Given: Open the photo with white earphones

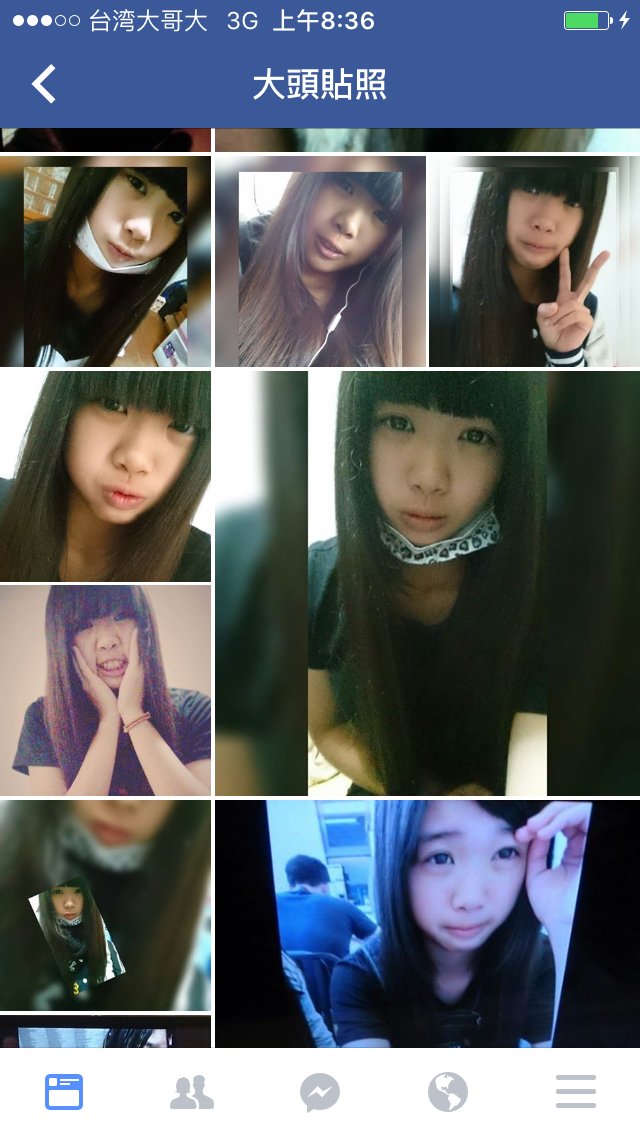Looking at the screenshot, I should (320, 262).
